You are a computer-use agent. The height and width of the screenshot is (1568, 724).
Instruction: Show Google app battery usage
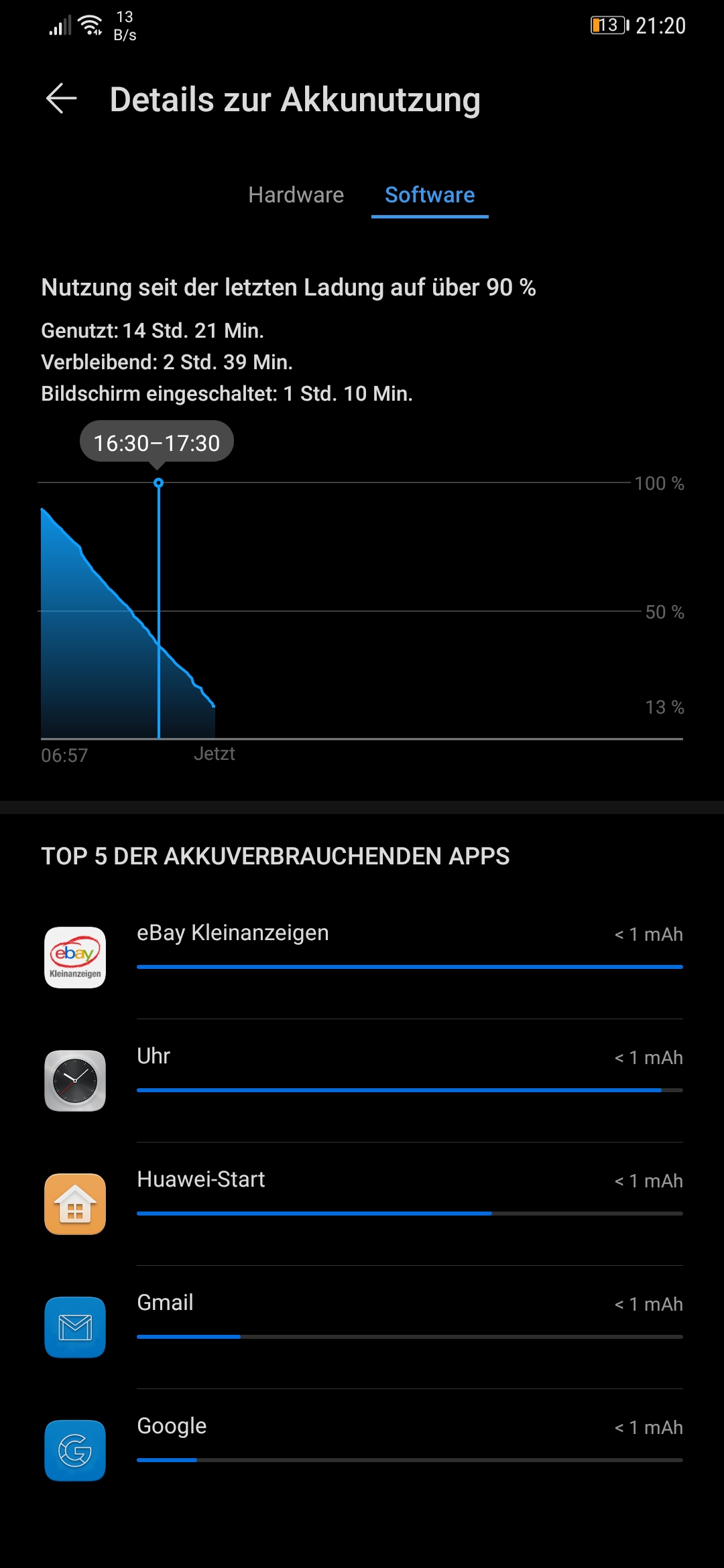click(x=362, y=1450)
